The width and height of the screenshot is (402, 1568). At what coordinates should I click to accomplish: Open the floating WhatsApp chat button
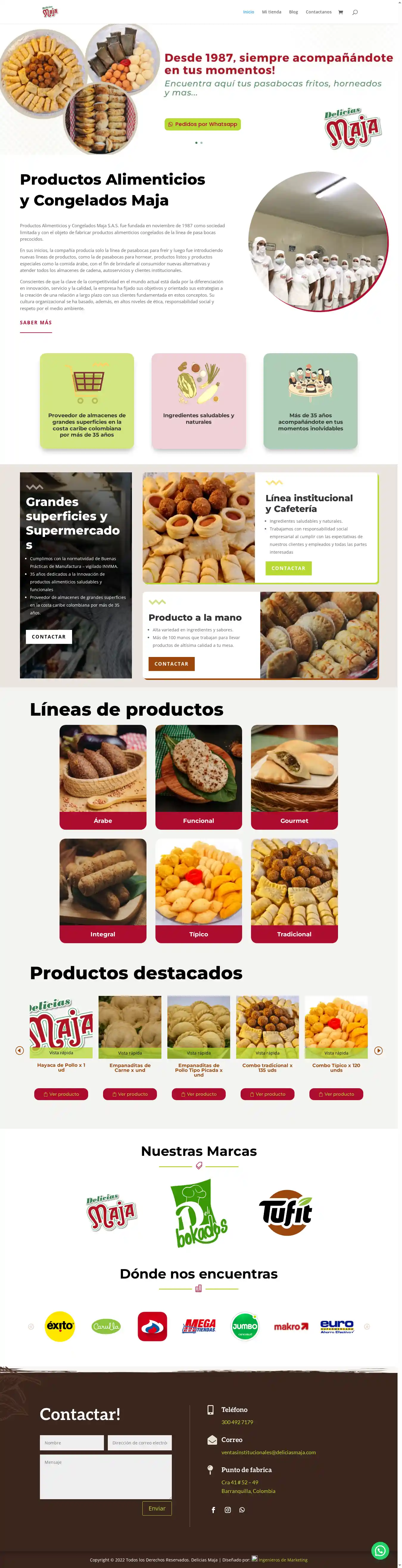click(x=380, y=1550)
